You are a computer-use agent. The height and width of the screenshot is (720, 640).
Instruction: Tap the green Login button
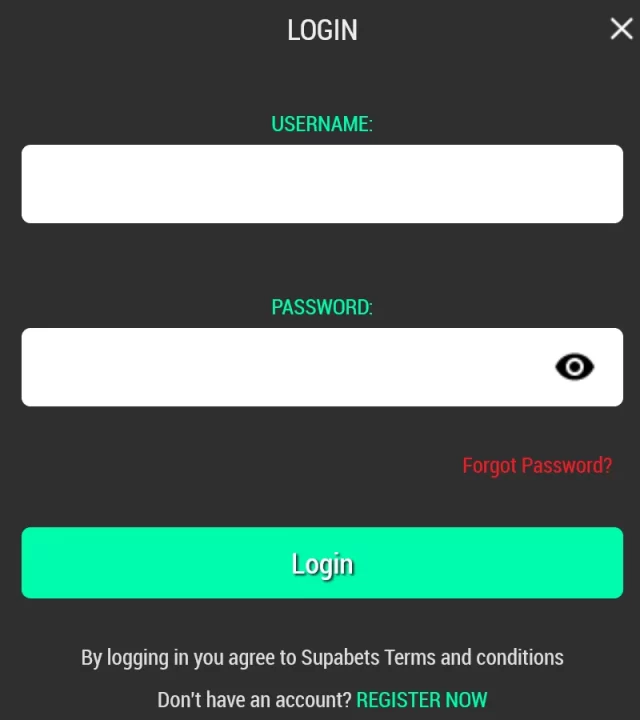pyautogui.click(x=322, y=563)
